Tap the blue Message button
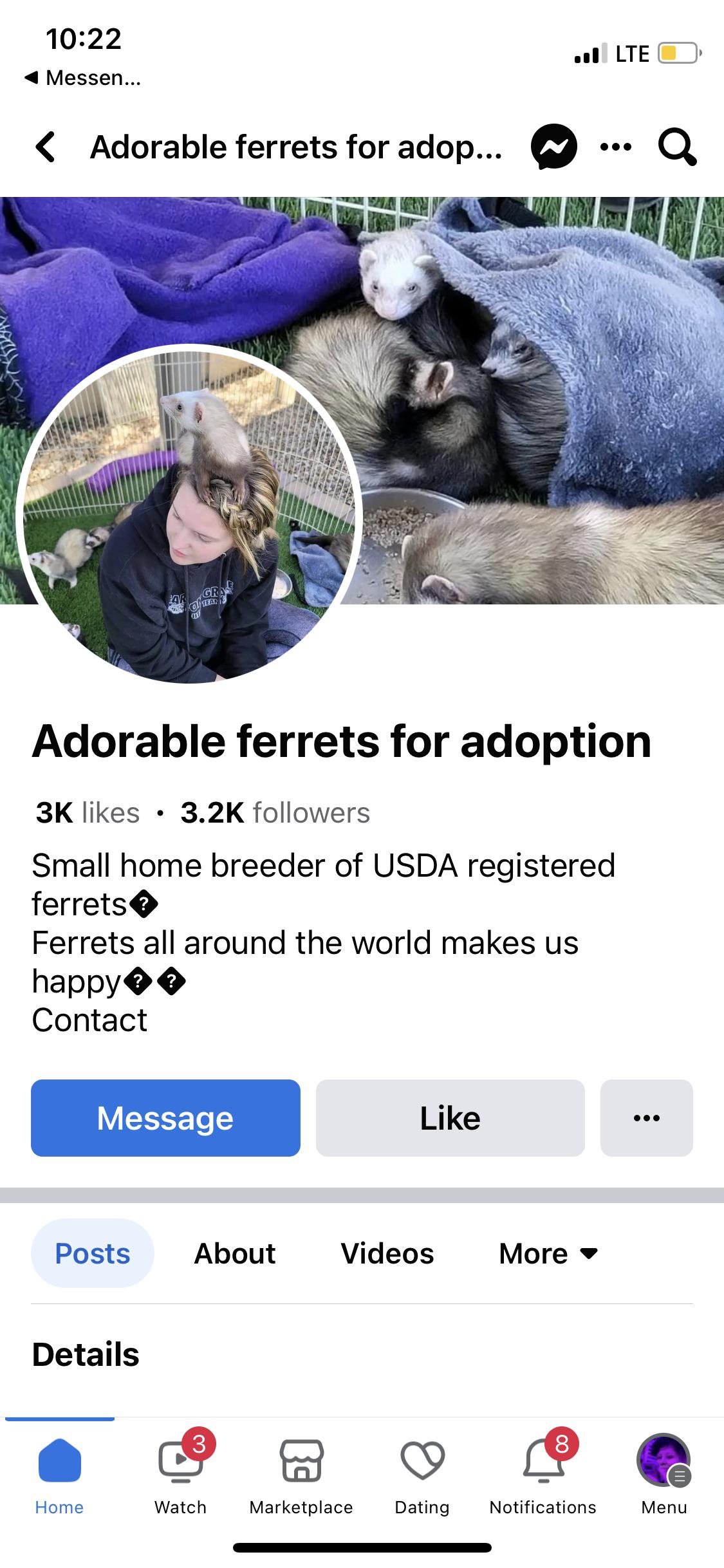This screenshot has height=1568, width=724. 165,1118
